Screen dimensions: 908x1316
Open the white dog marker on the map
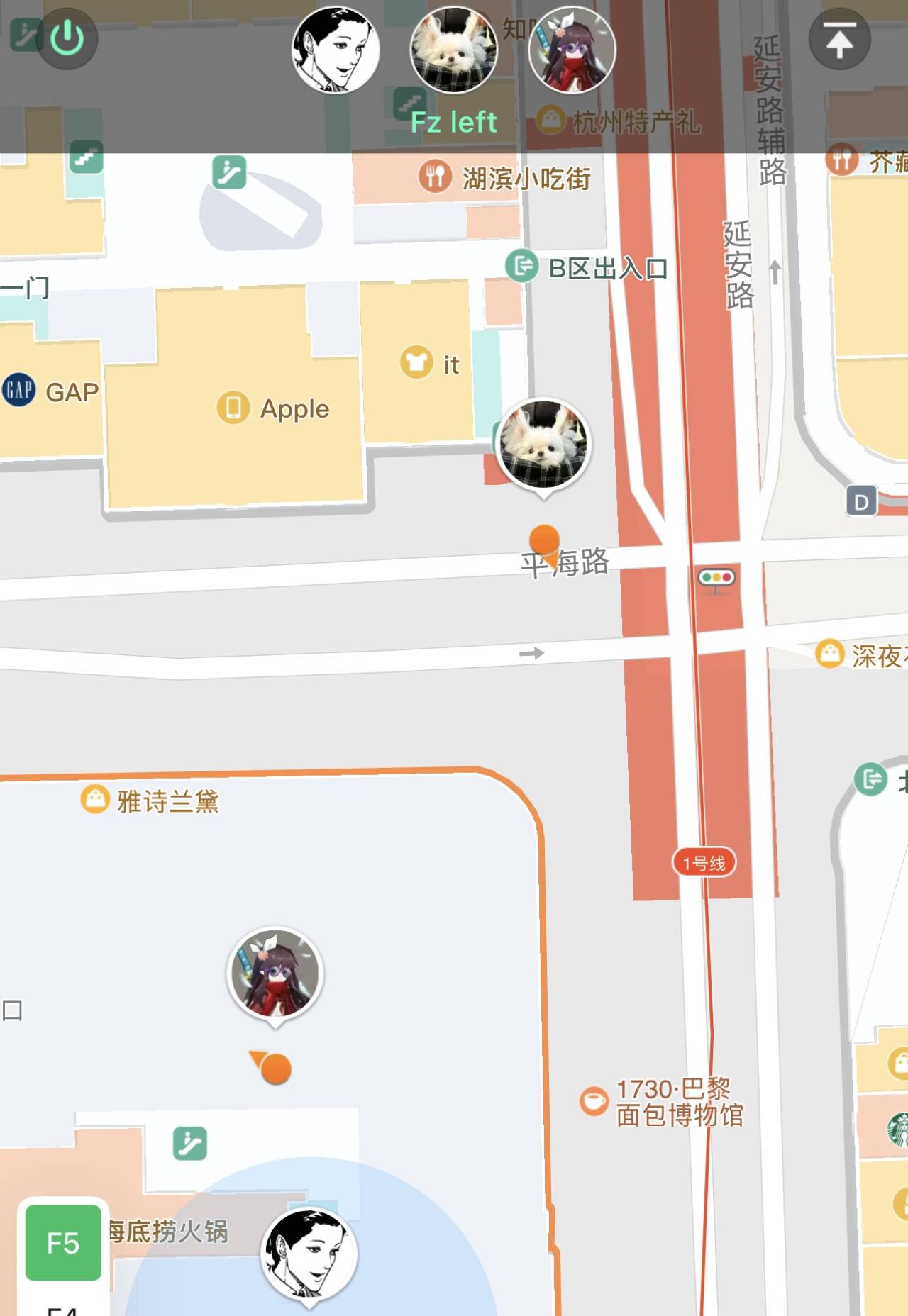click(x=543, y=444)
